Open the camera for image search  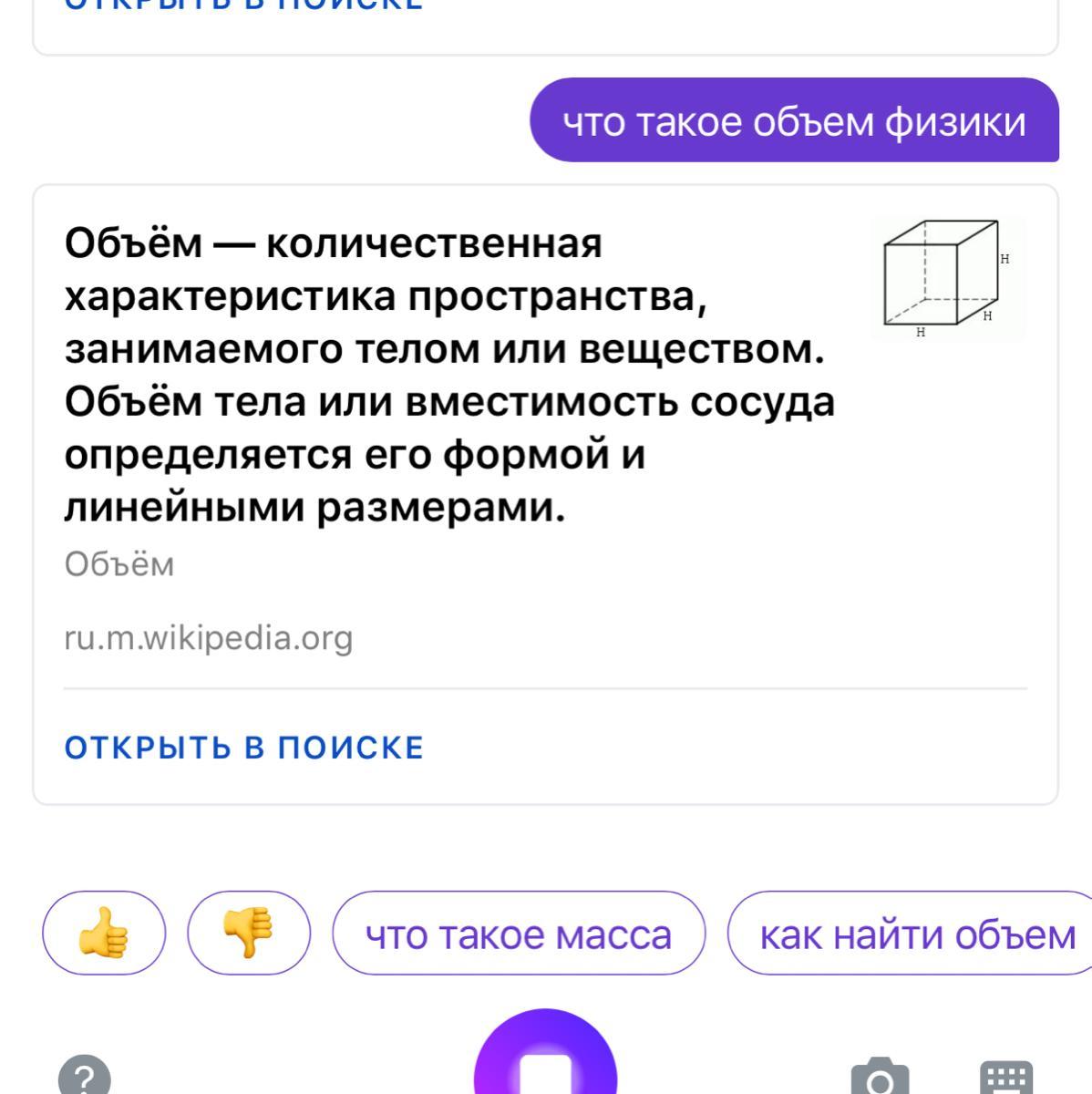click(x=879, y=1078)
